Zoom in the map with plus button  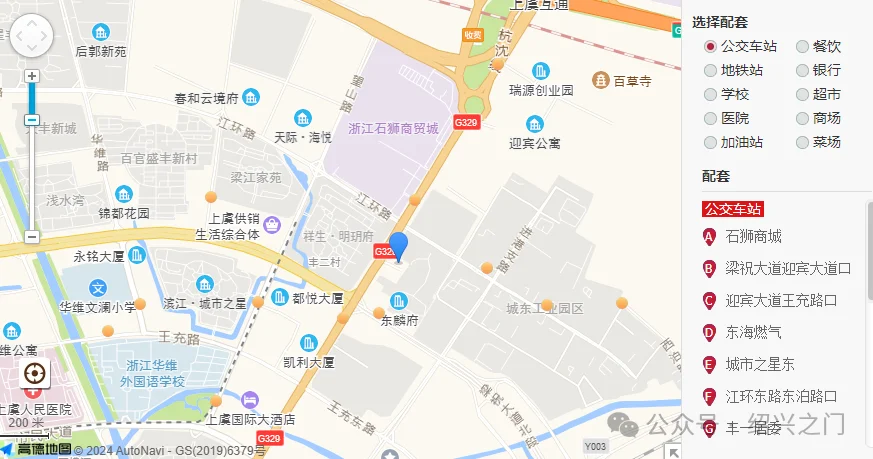pos(32,76)
